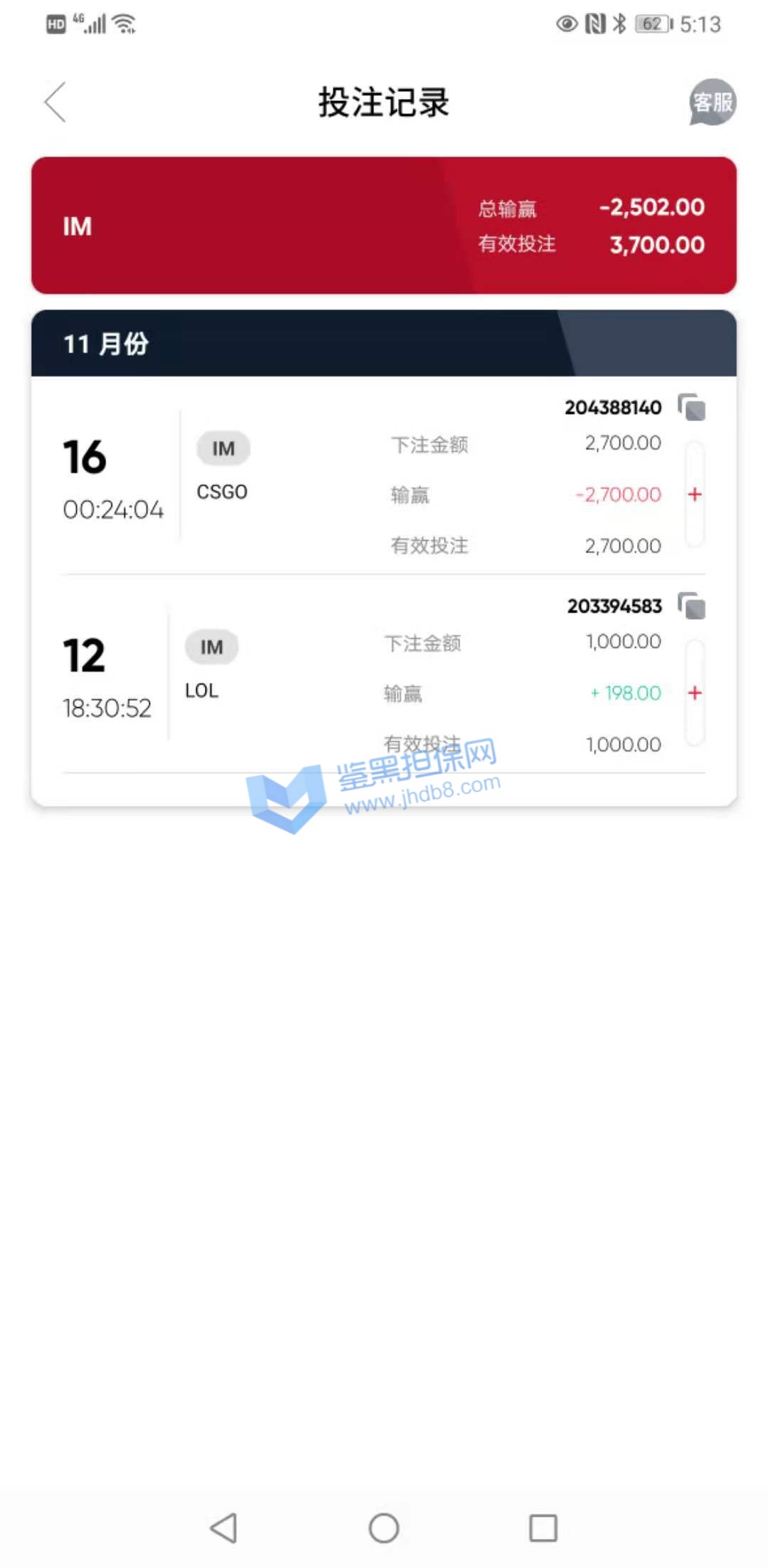This screenshot has height=1568, width=768.
Task: Open the system recent apps view
Action: click(x=543, y=1527)
